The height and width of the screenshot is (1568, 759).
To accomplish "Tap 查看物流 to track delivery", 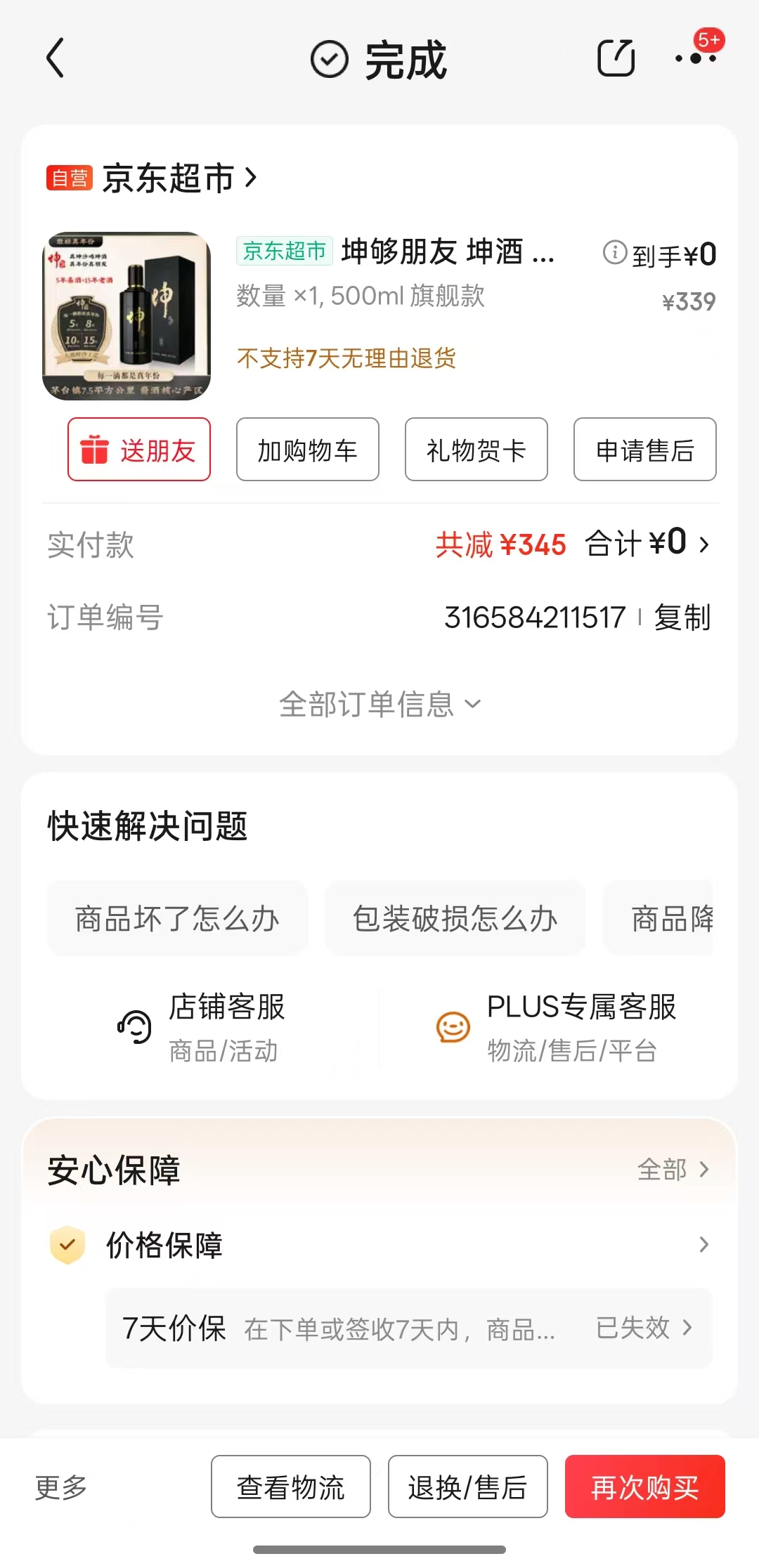I will click(290, 1487).
